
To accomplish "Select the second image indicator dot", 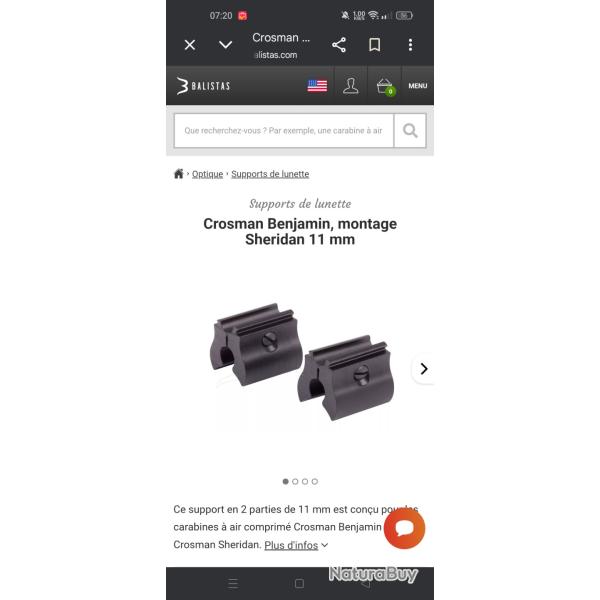I will (x=295, y=481).
